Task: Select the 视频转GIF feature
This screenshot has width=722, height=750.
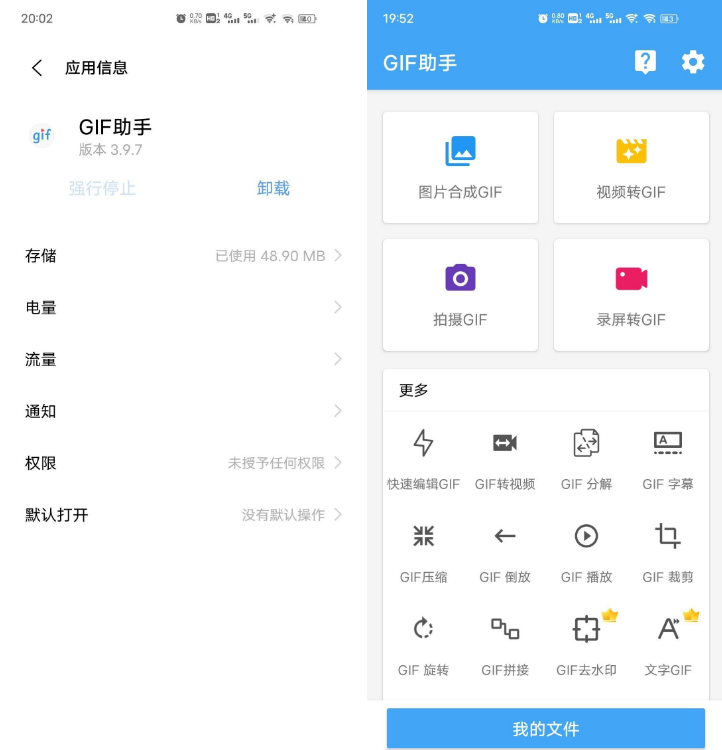Action: tap(631, 166)
